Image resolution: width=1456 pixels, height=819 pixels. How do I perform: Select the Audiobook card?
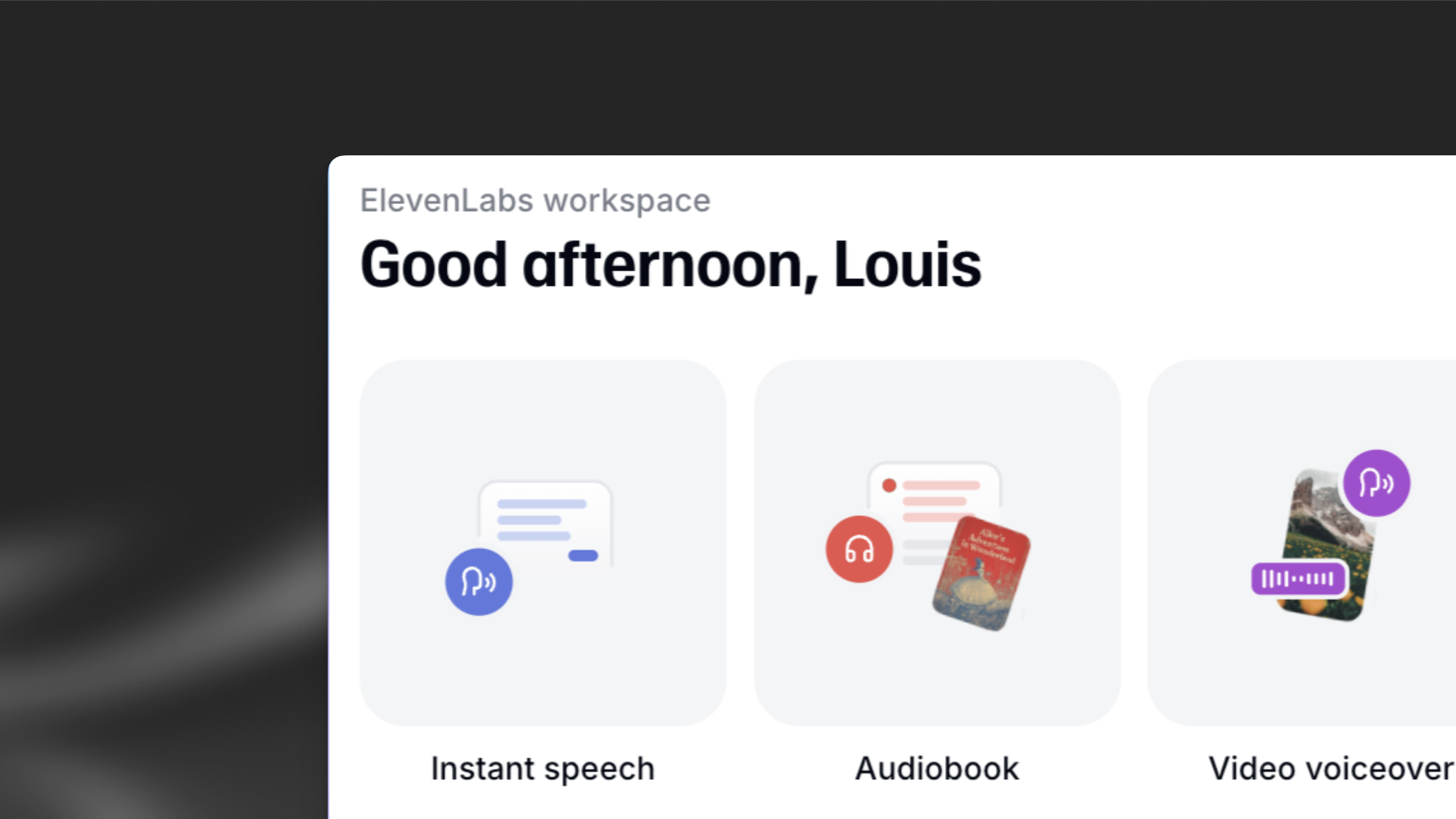click(x=937, y=543)
